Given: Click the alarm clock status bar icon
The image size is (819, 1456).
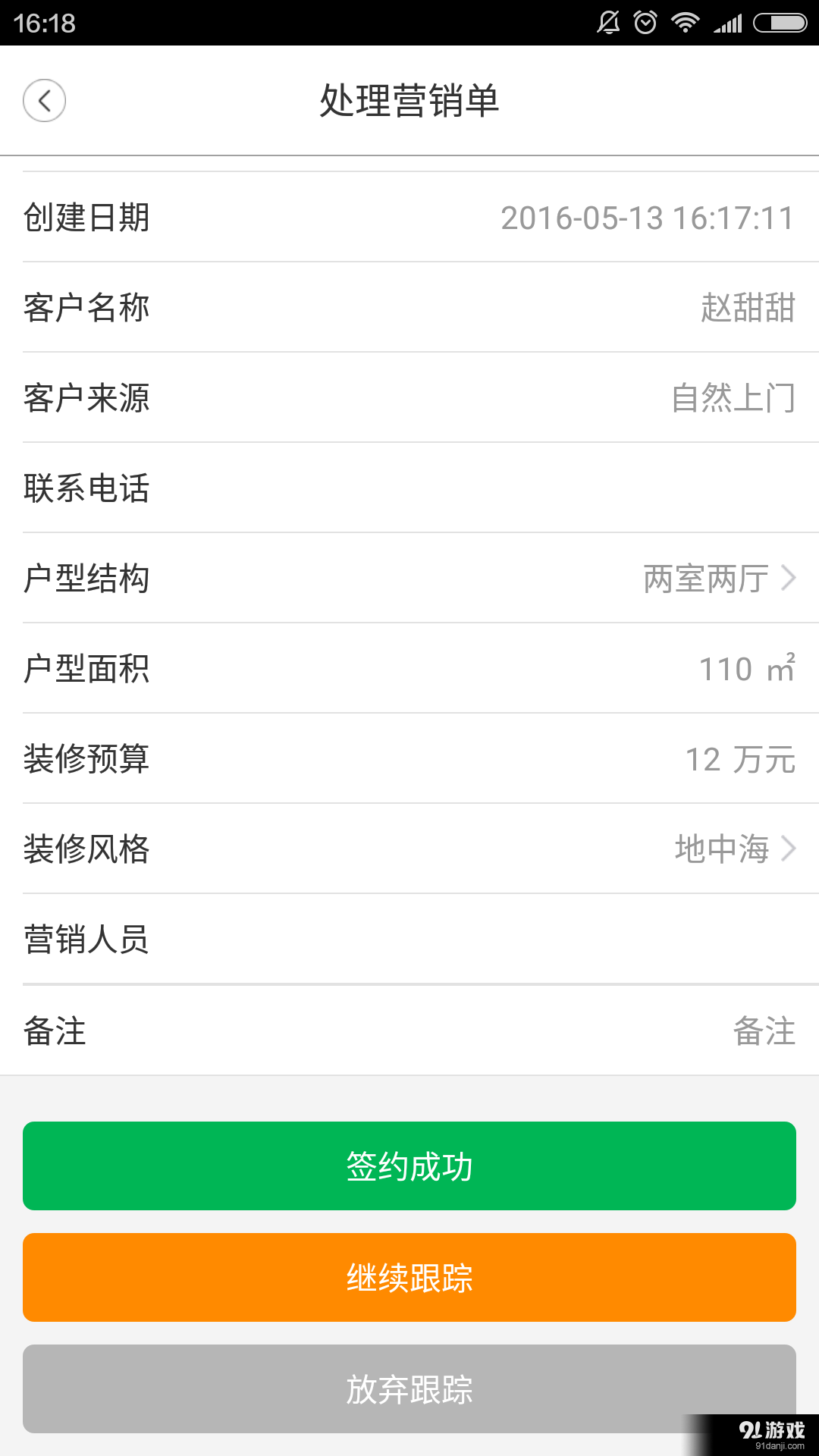Looking at the screenshot, I should (x=645, y=21).
